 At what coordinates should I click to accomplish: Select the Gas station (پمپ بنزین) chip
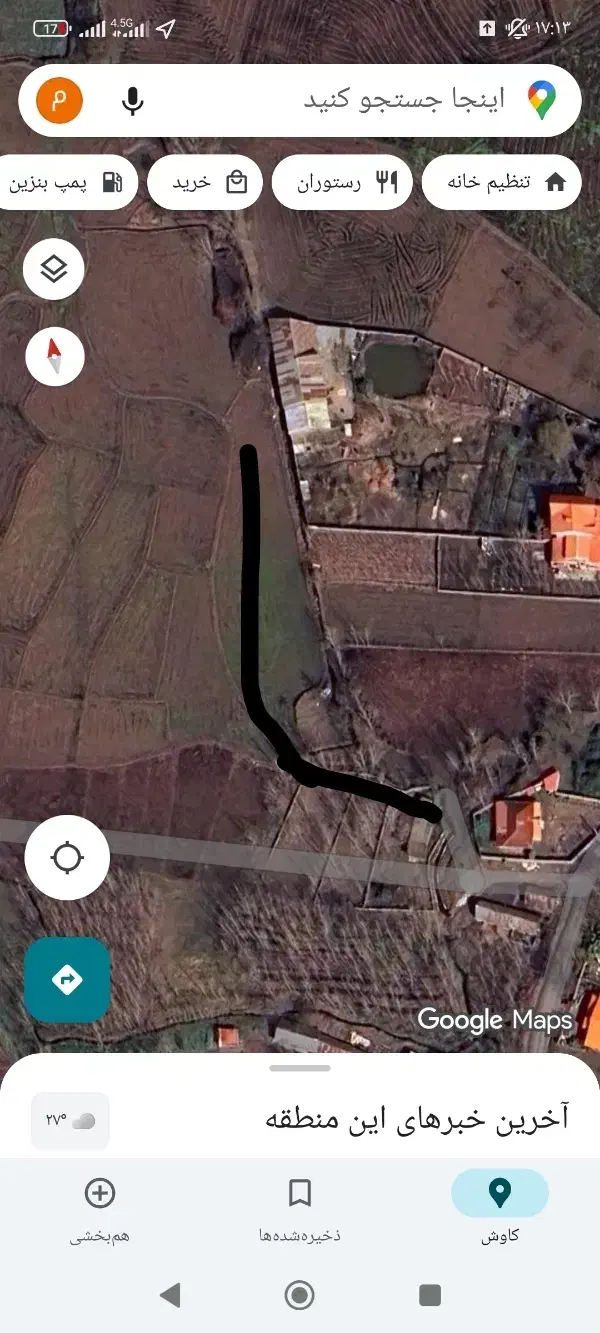click(x=64, y=182)
